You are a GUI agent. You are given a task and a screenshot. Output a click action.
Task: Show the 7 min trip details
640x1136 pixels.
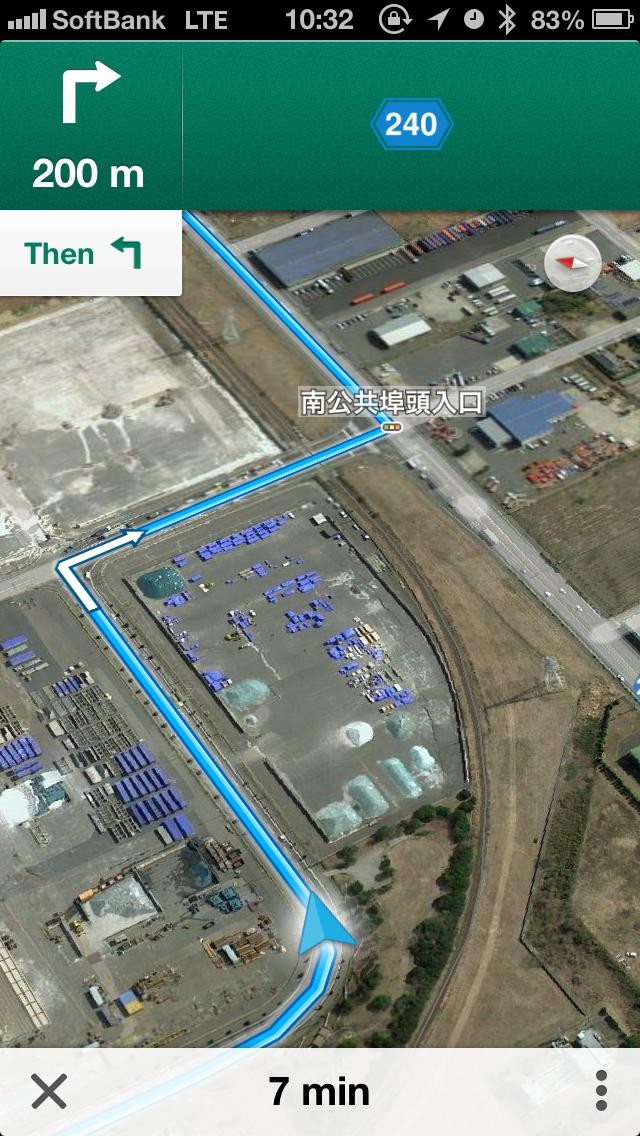pyautogui.click(x=319, y=1091)
